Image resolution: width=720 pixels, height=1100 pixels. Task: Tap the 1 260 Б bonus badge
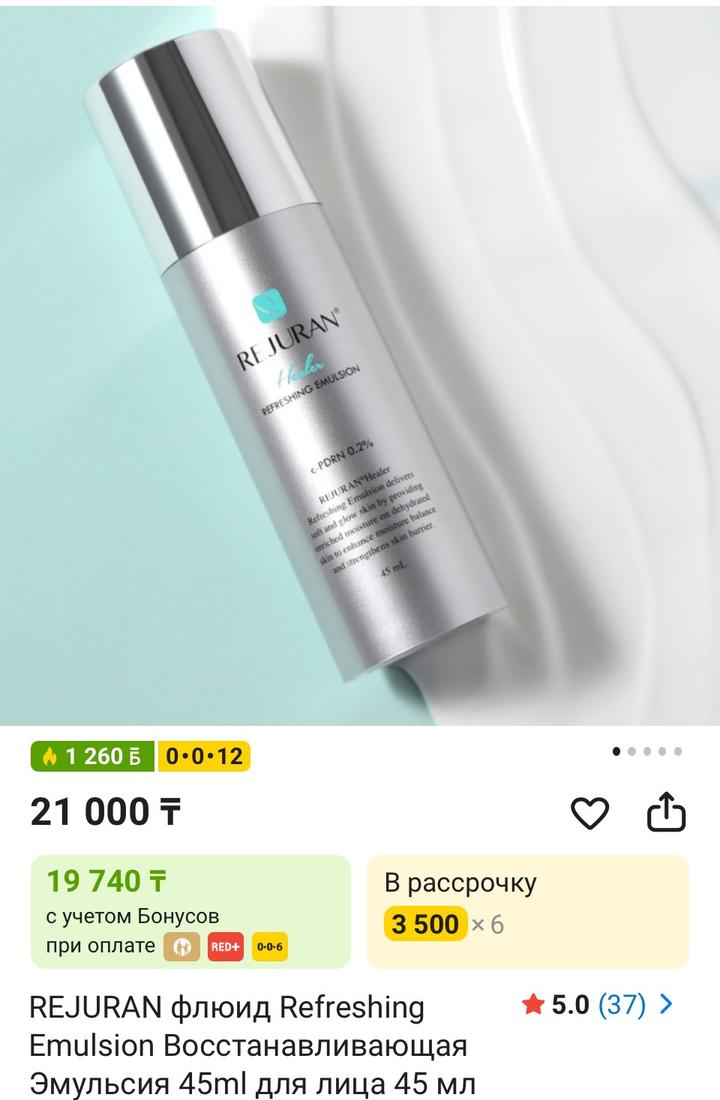click(92, 756)
